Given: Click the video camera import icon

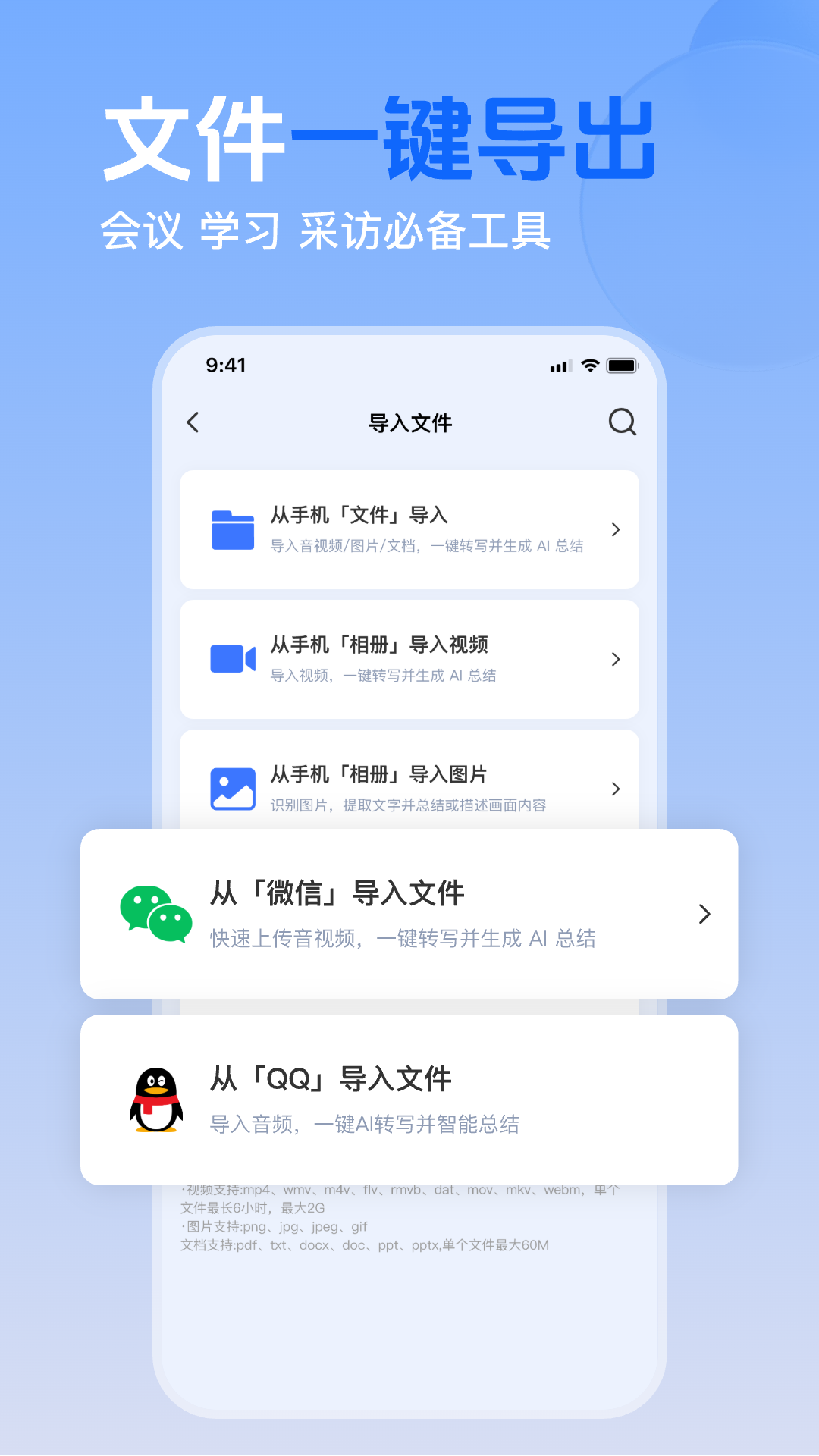Looking at the screenshot, I should (232, 658).
